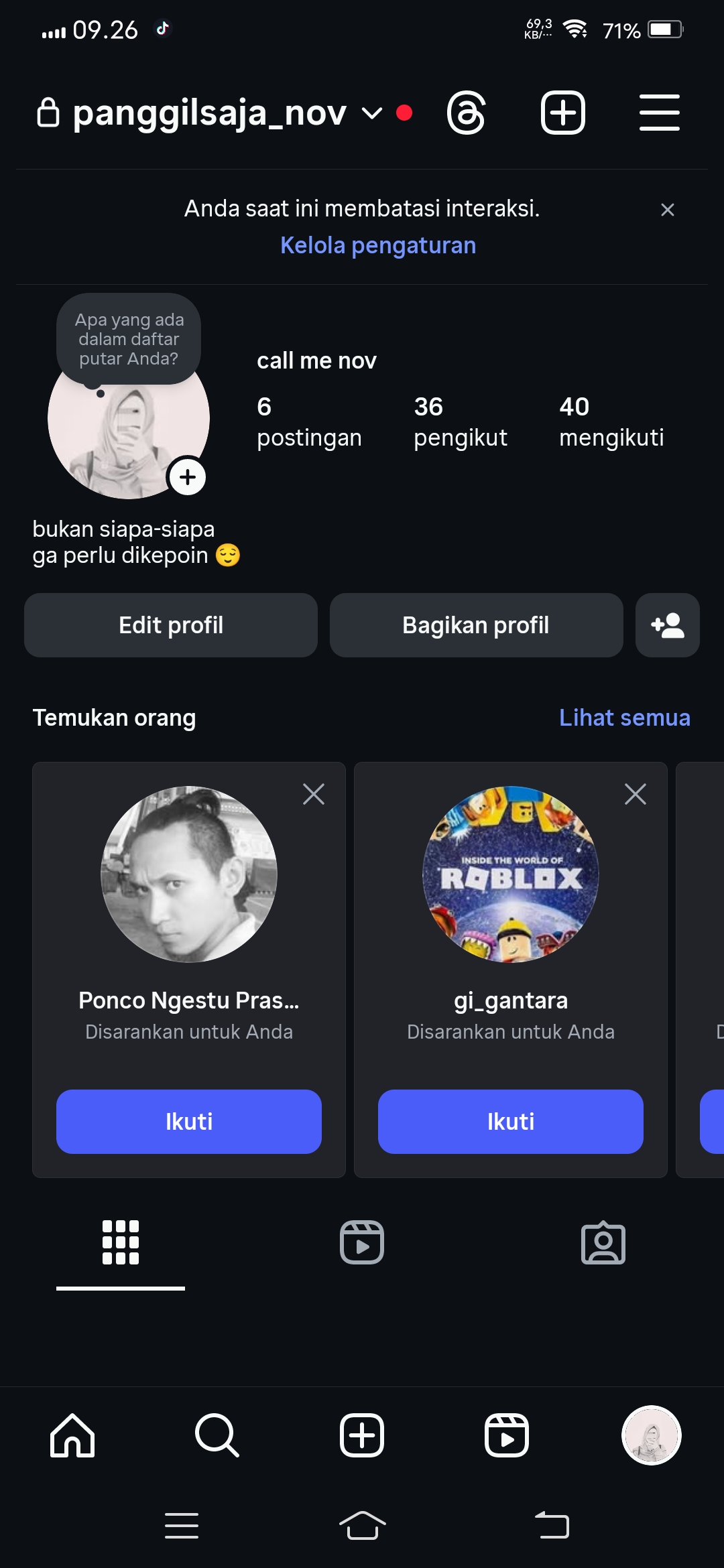Dismiss the Ponco Ngestu Pras suggestion

click(x=313, y=794)
